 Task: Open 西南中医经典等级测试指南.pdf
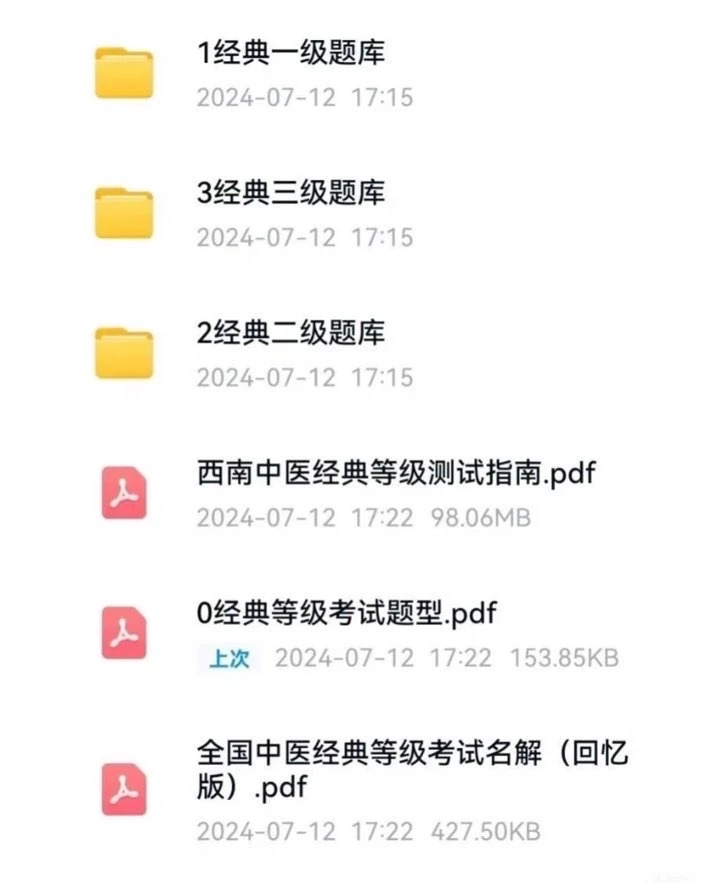pos(396,474)
